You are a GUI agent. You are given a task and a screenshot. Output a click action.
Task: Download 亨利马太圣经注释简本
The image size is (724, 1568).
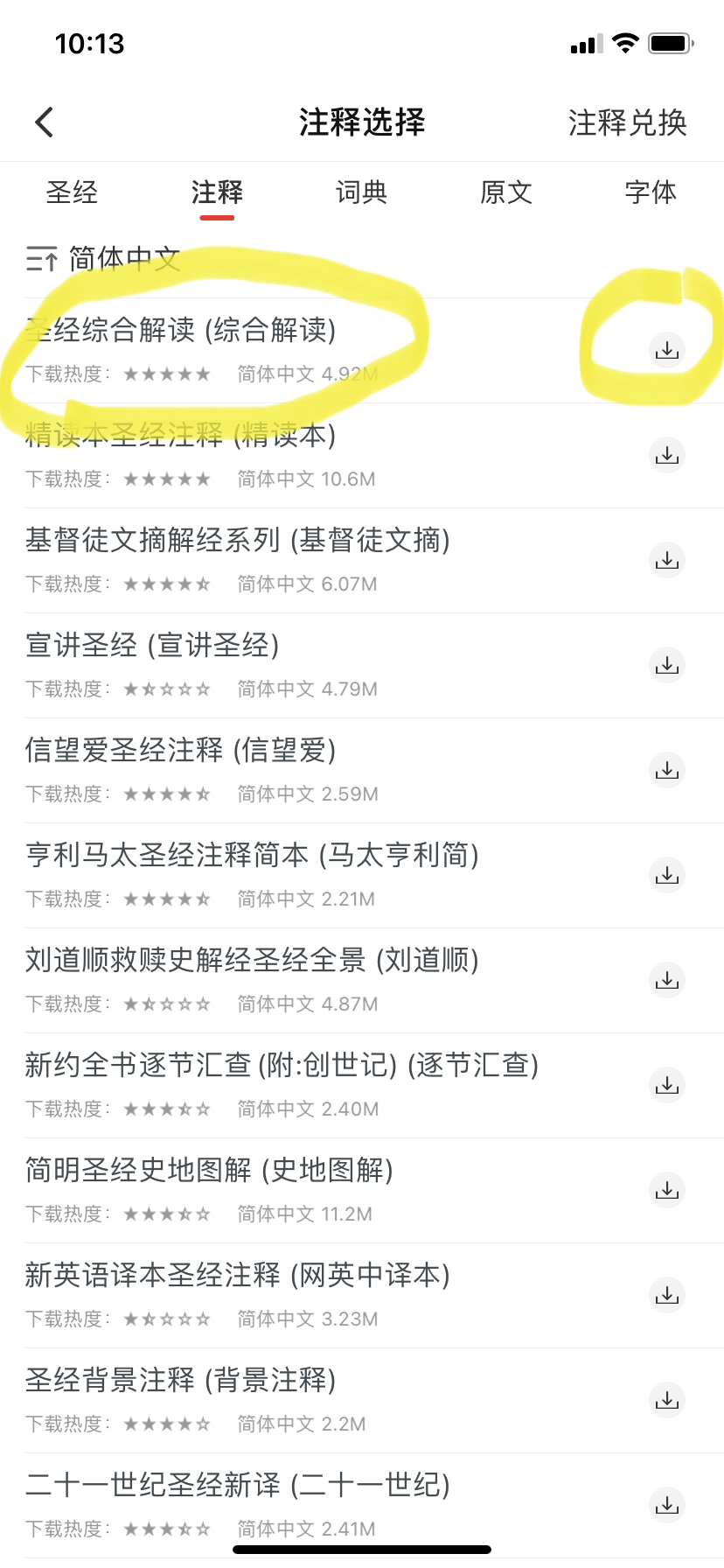tap(667, 875)
